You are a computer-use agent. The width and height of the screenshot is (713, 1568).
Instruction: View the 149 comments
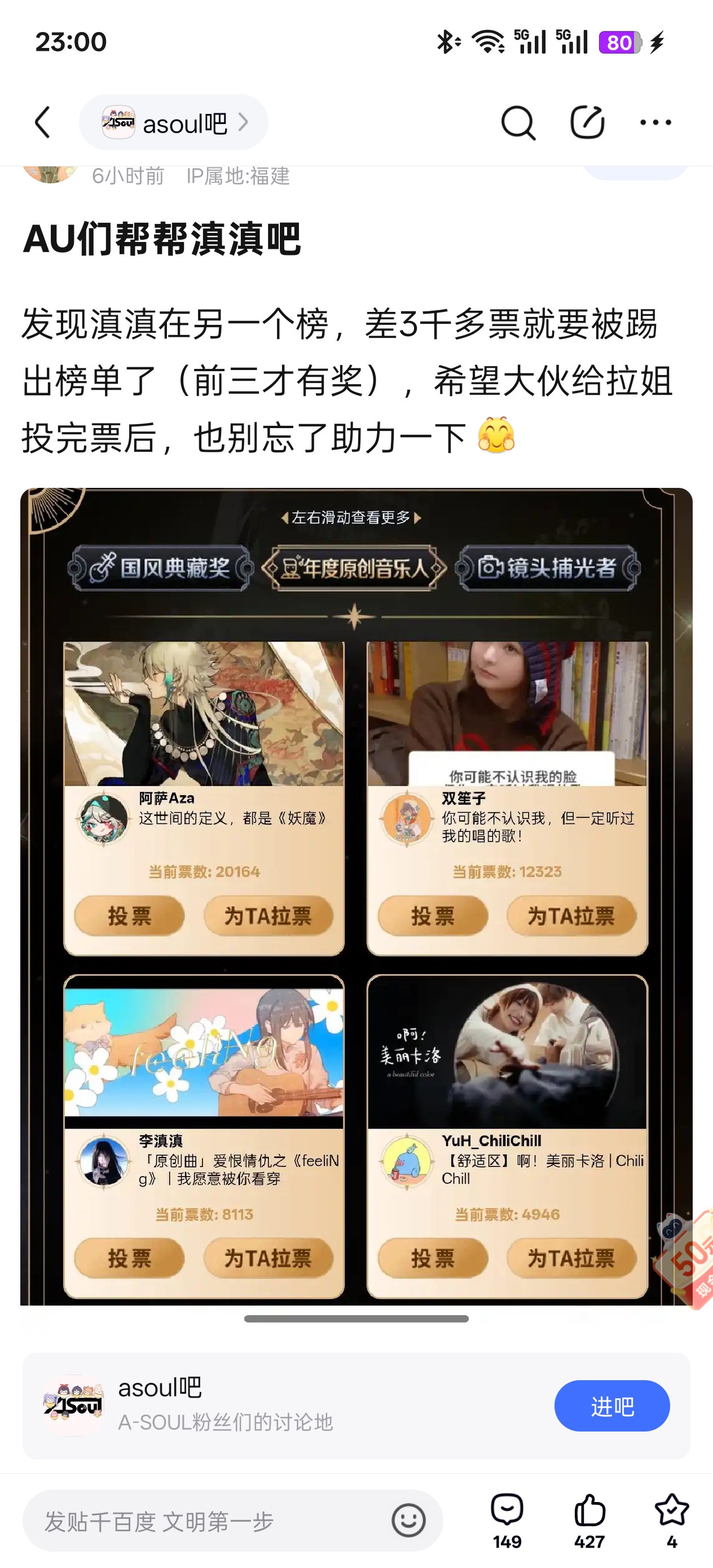click(x=507, y=1520)
